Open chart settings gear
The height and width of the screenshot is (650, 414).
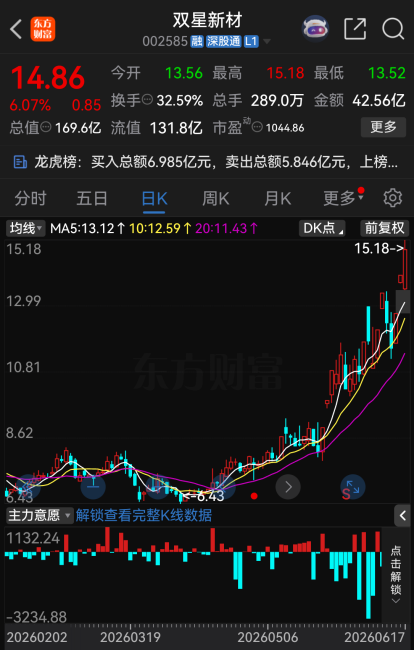click(x=392, y=198)
